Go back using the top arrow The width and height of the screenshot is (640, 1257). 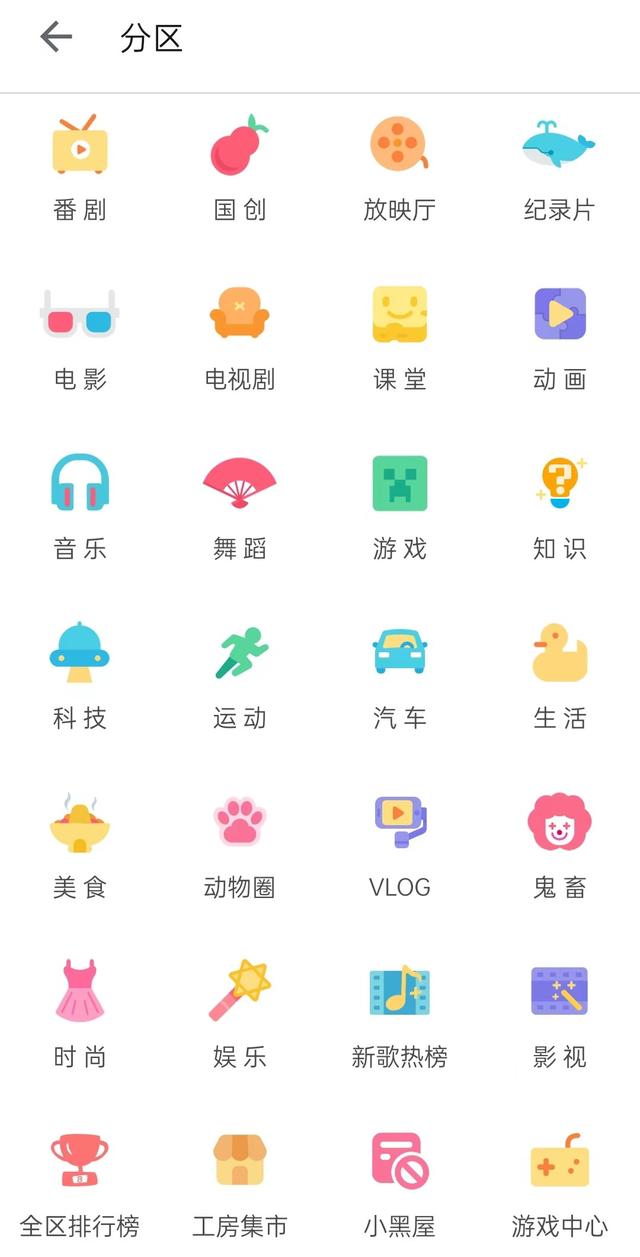56,38
